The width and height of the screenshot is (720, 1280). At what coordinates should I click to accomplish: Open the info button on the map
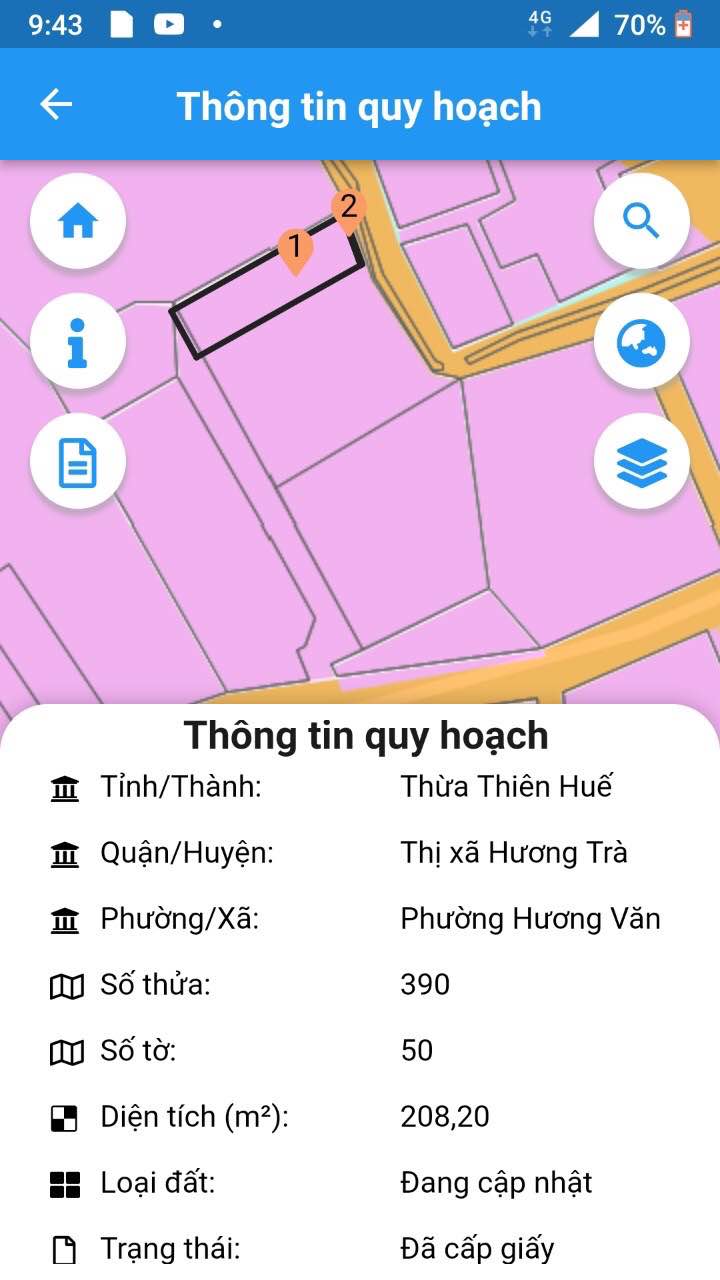tap(78, 341)
